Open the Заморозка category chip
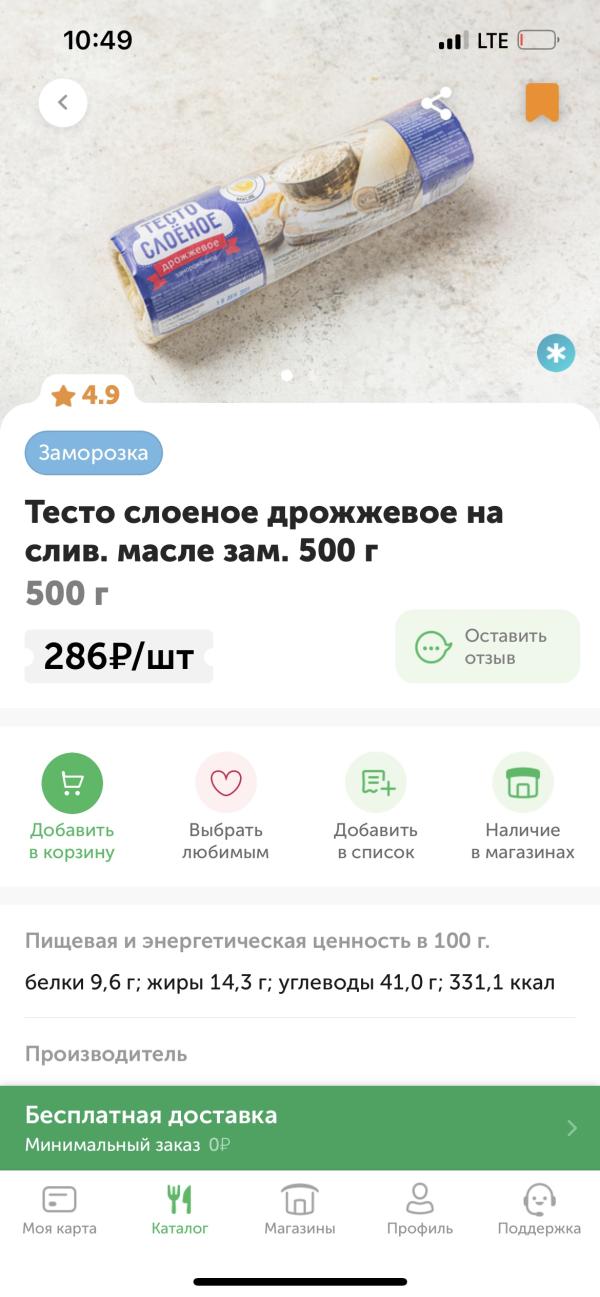The height and width of the screenshot is (1297, 600). point(94,453)
